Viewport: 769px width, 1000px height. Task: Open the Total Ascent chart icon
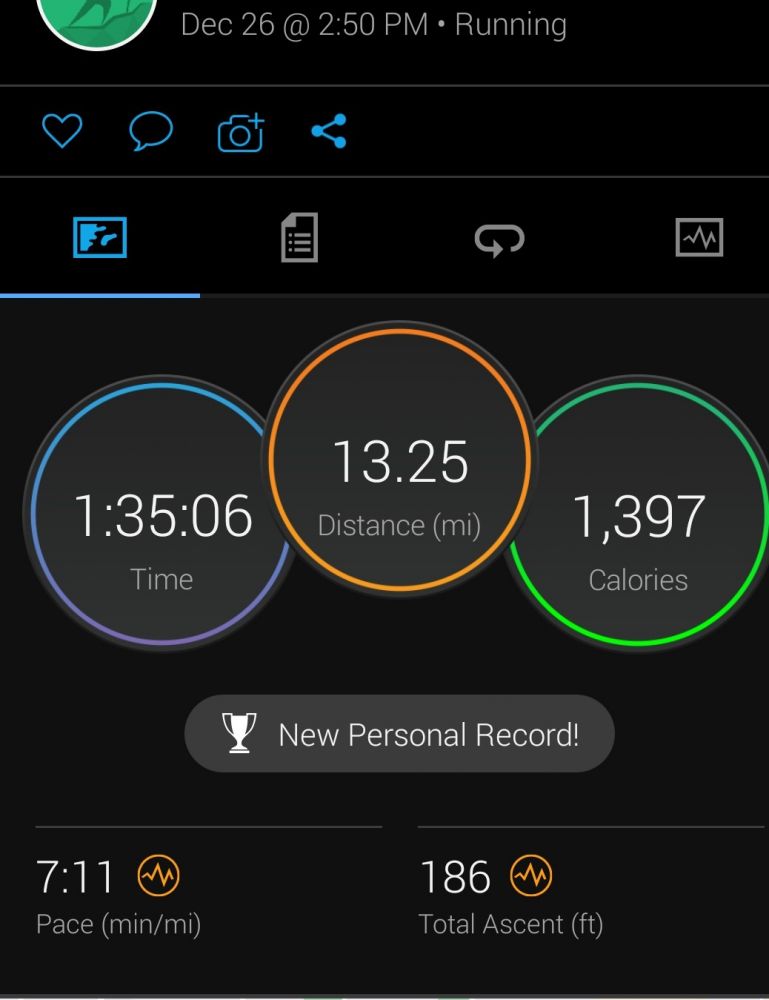[x=531, y=877]
